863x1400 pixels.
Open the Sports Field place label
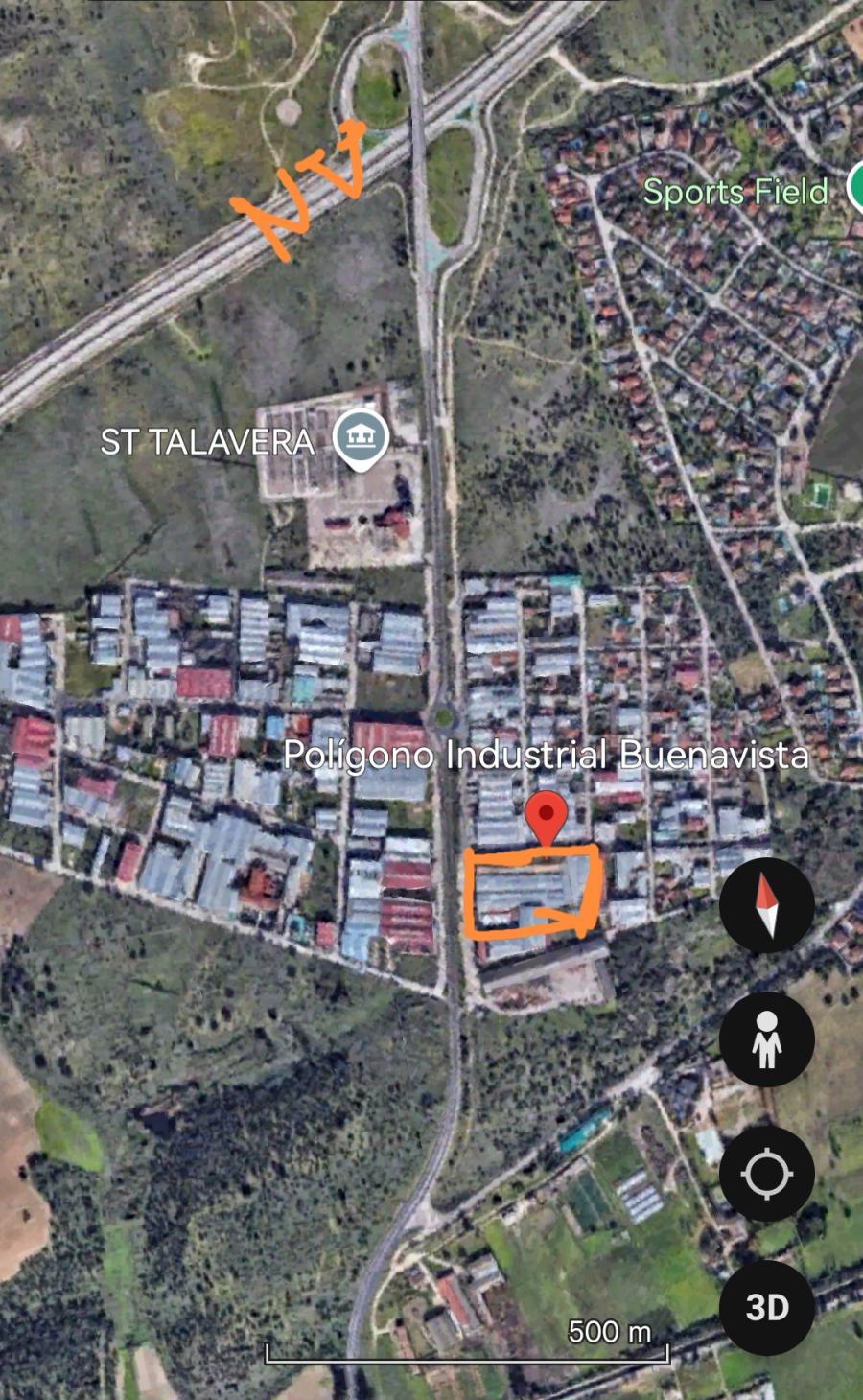click(x=735, y=192)
